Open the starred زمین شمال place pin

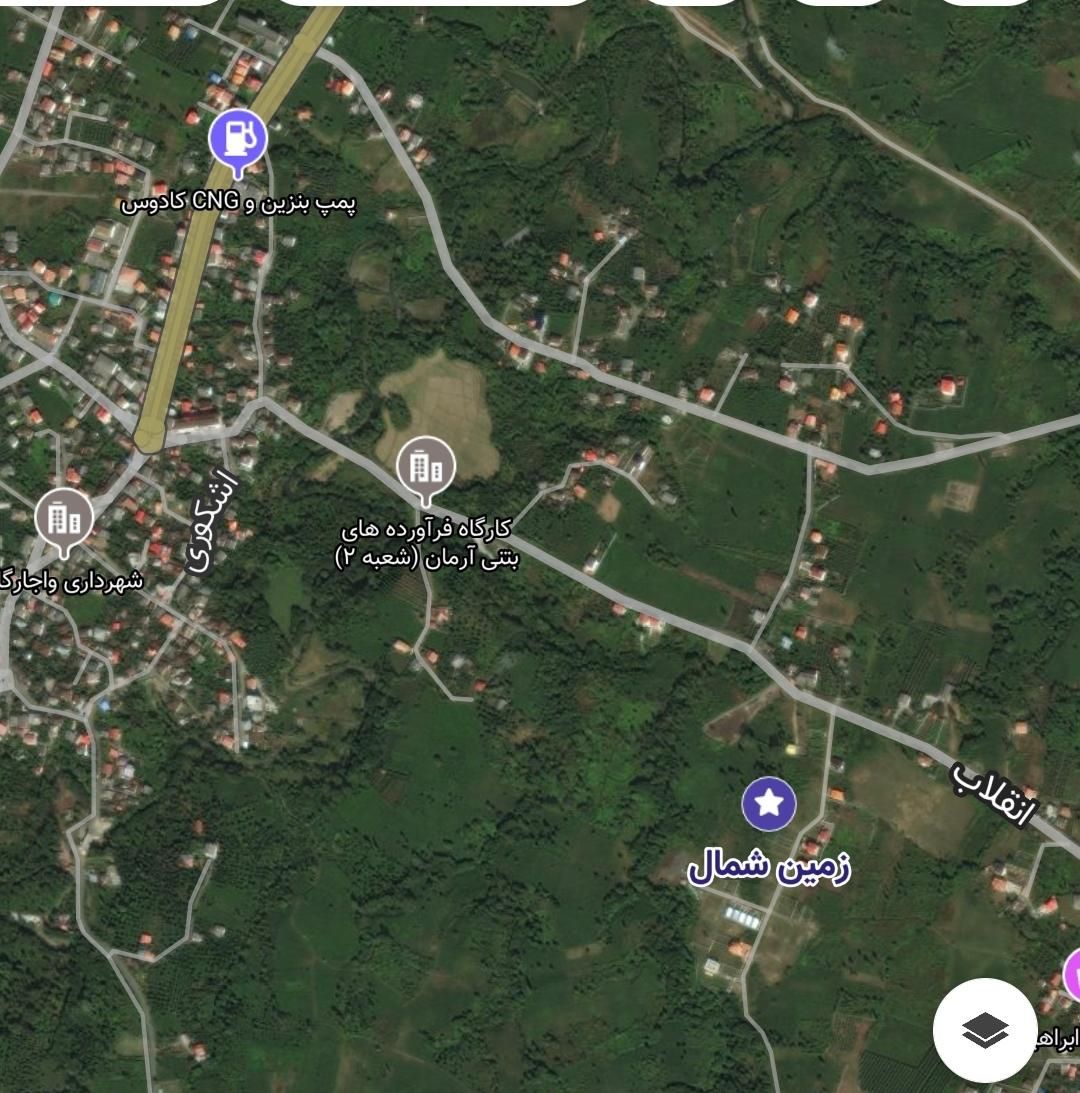click(x=768, y=803)
